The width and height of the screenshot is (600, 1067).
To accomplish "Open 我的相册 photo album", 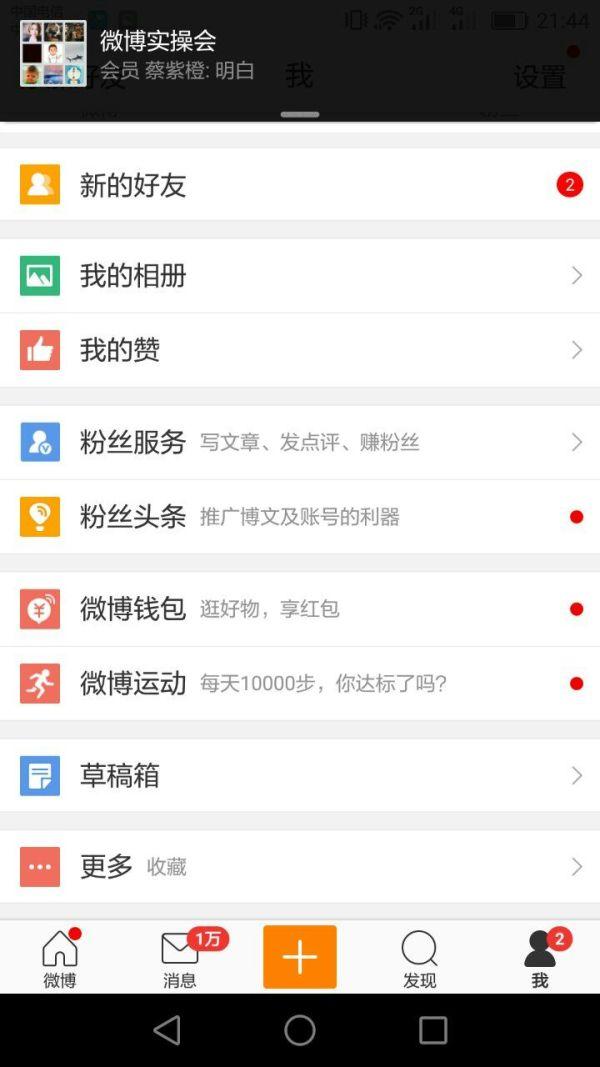I will tap(300, 276).
